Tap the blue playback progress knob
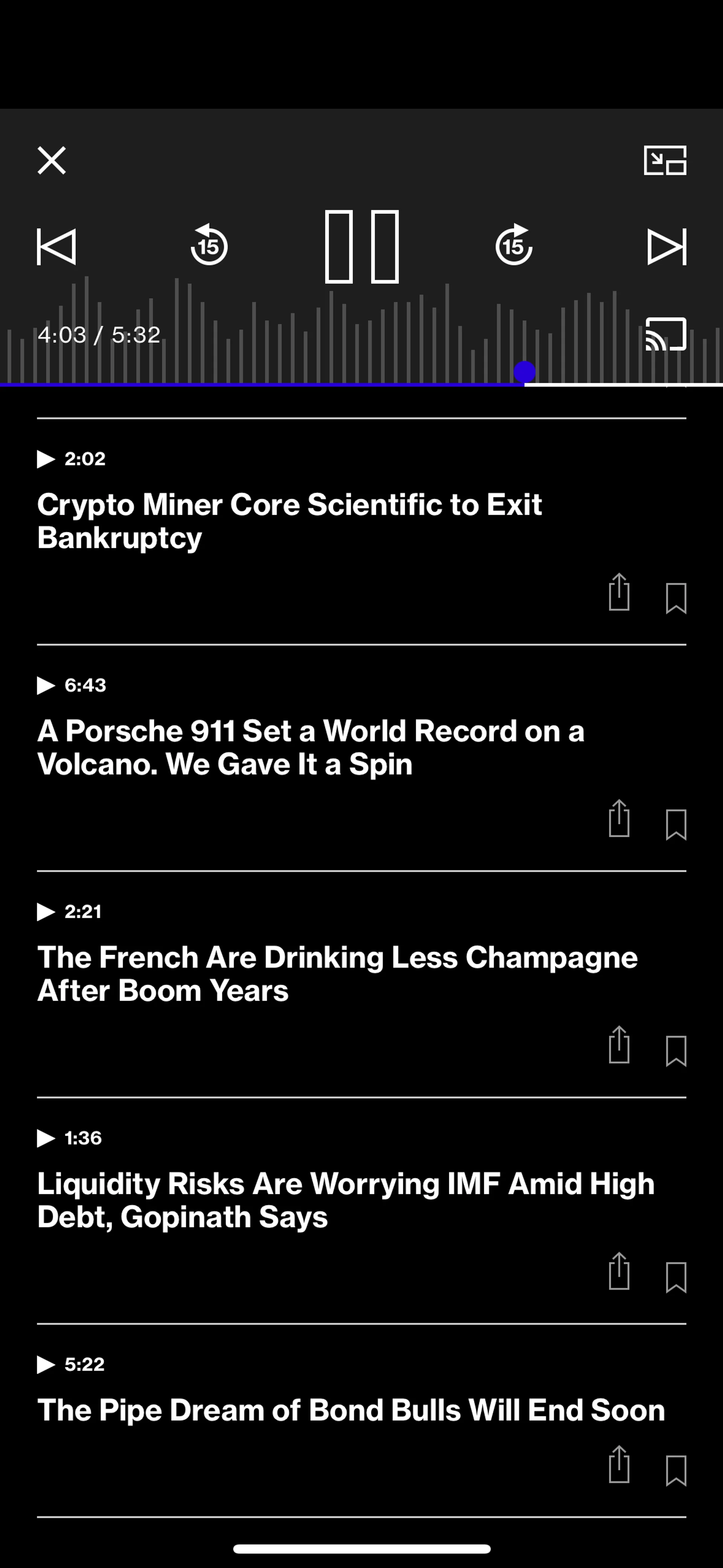Screen dimensions: 723x1568 524,372
